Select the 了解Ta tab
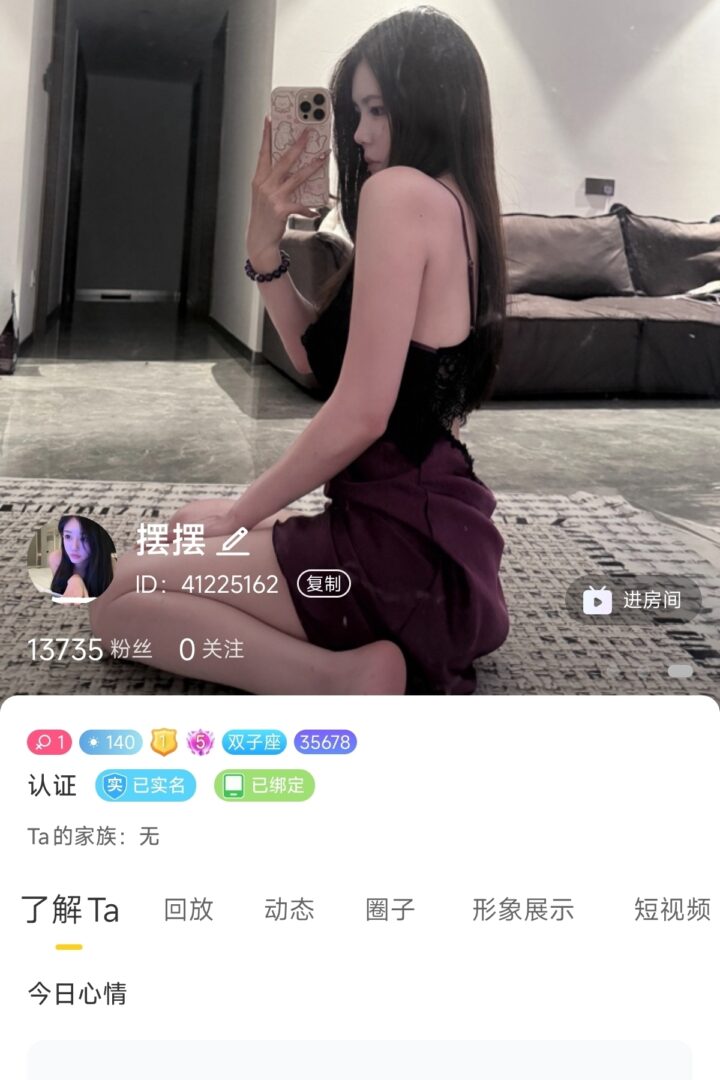 click(x=70, y=911)
